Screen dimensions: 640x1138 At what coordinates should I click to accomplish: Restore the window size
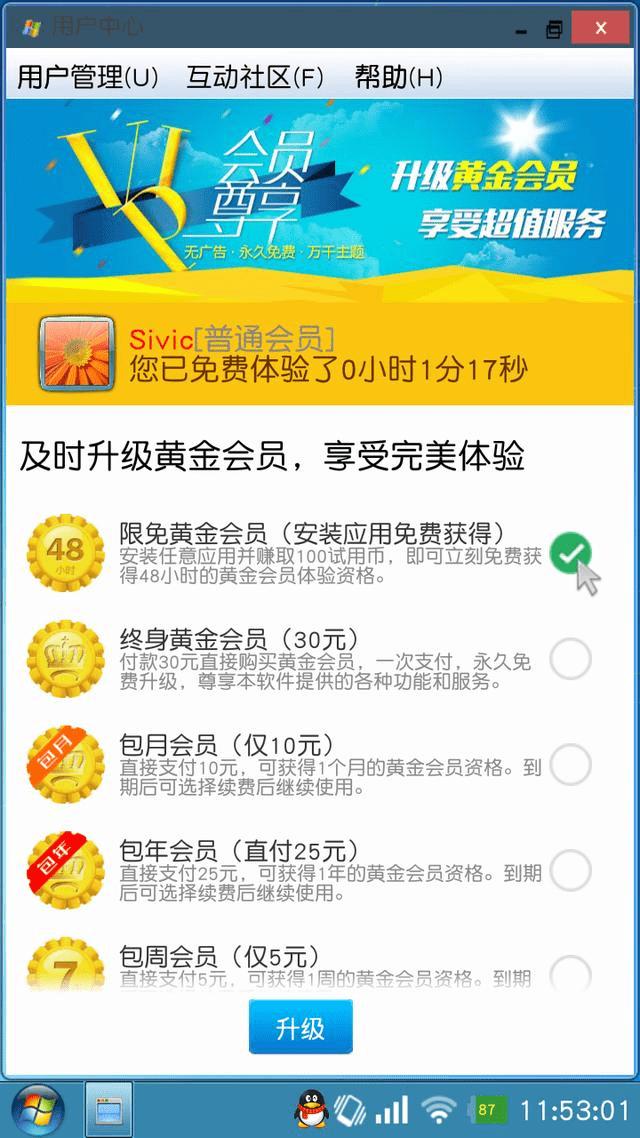coord(553,29)
